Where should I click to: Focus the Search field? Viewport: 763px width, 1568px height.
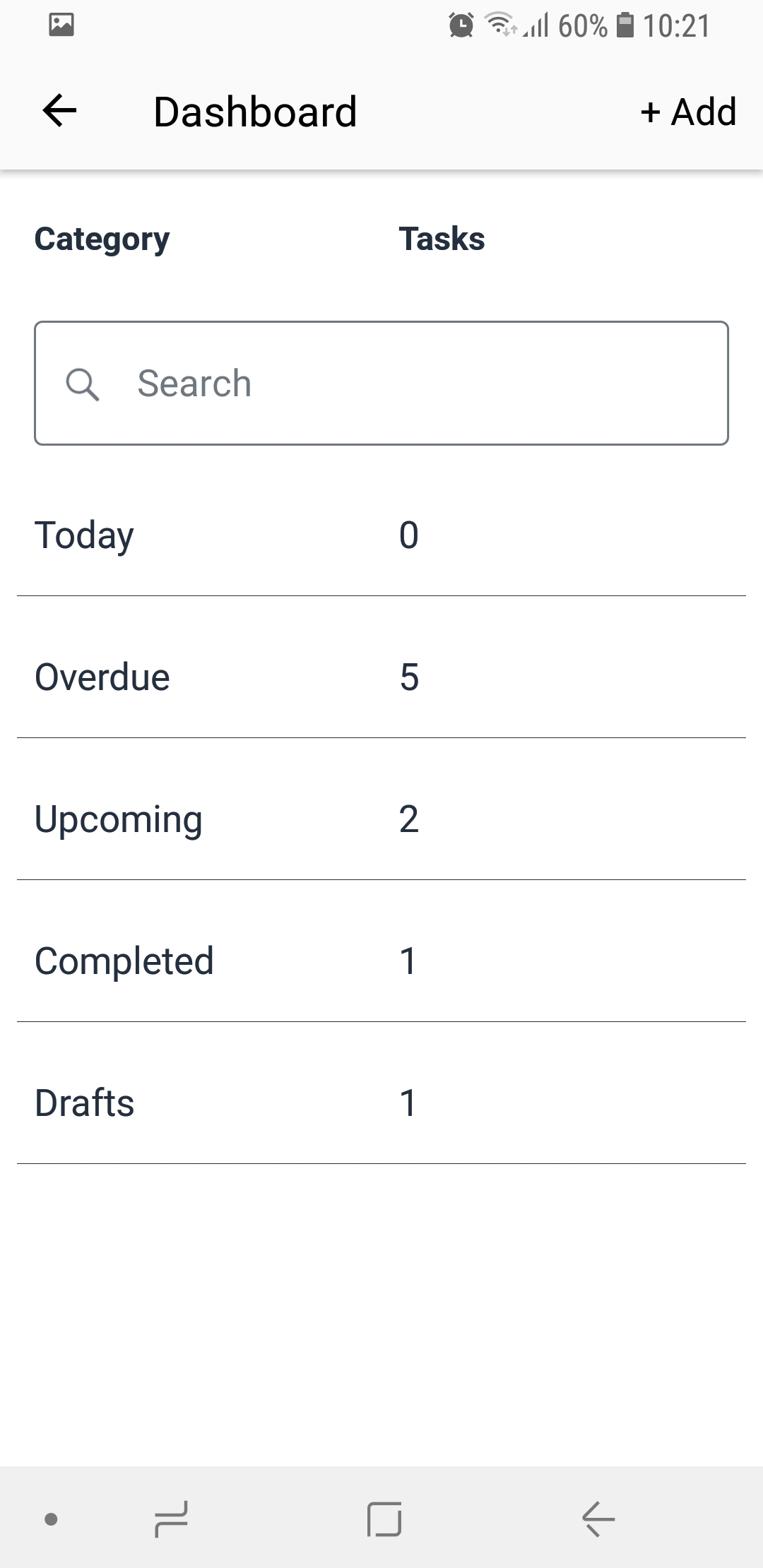(x=381, y=383)
